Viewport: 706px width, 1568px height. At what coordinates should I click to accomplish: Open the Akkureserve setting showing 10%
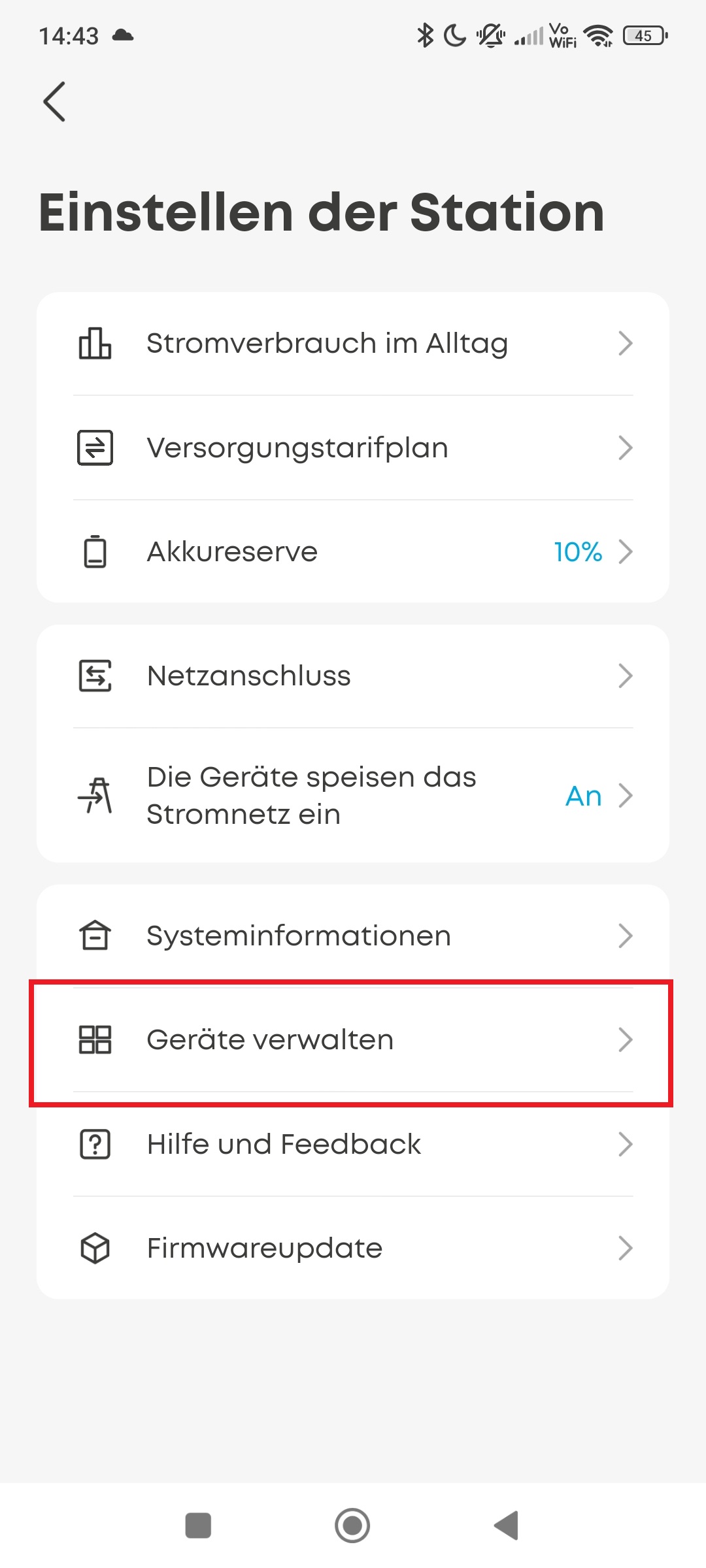(x=353, y=551)
